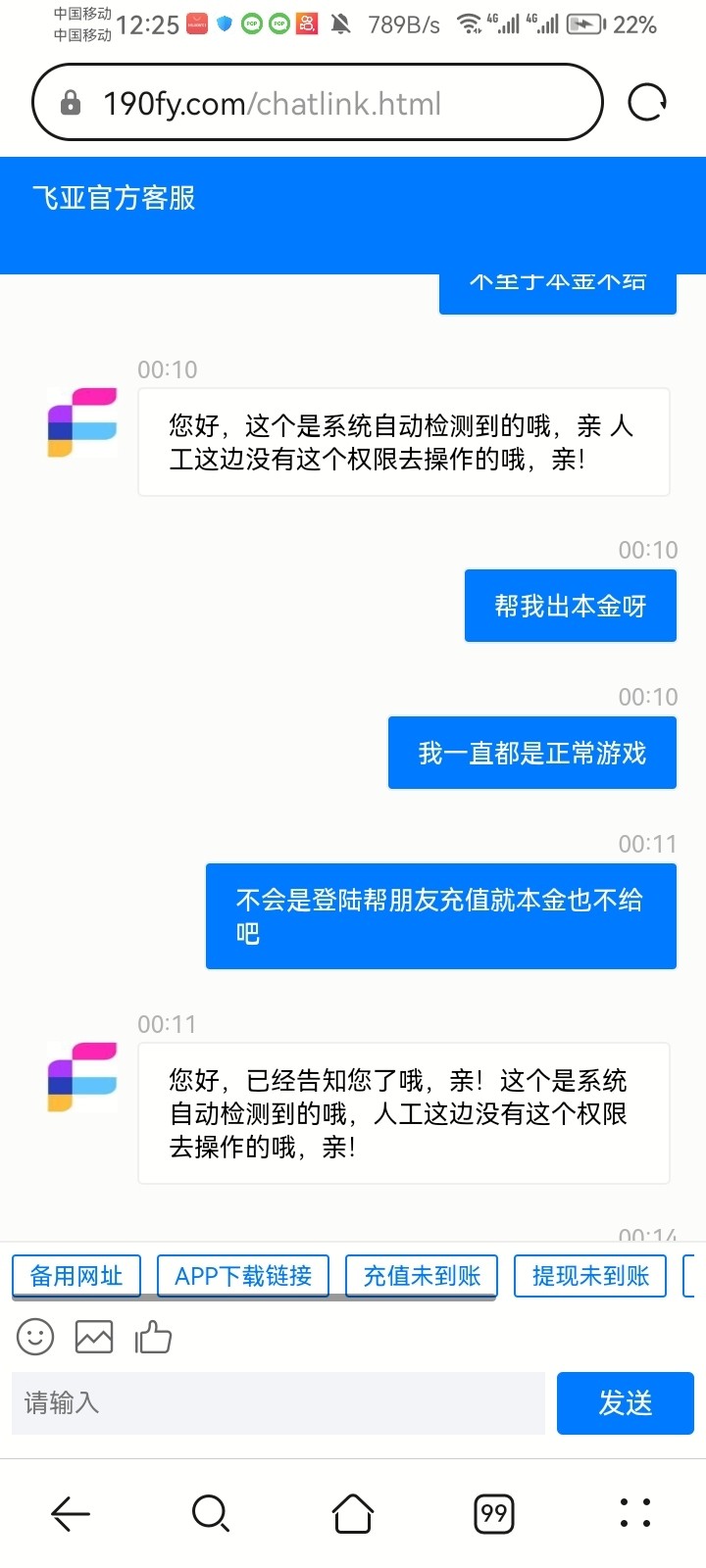This screenshot has width=706, height=1568.
Task: Open the emoji picker icon
Action: [35, 1336]
